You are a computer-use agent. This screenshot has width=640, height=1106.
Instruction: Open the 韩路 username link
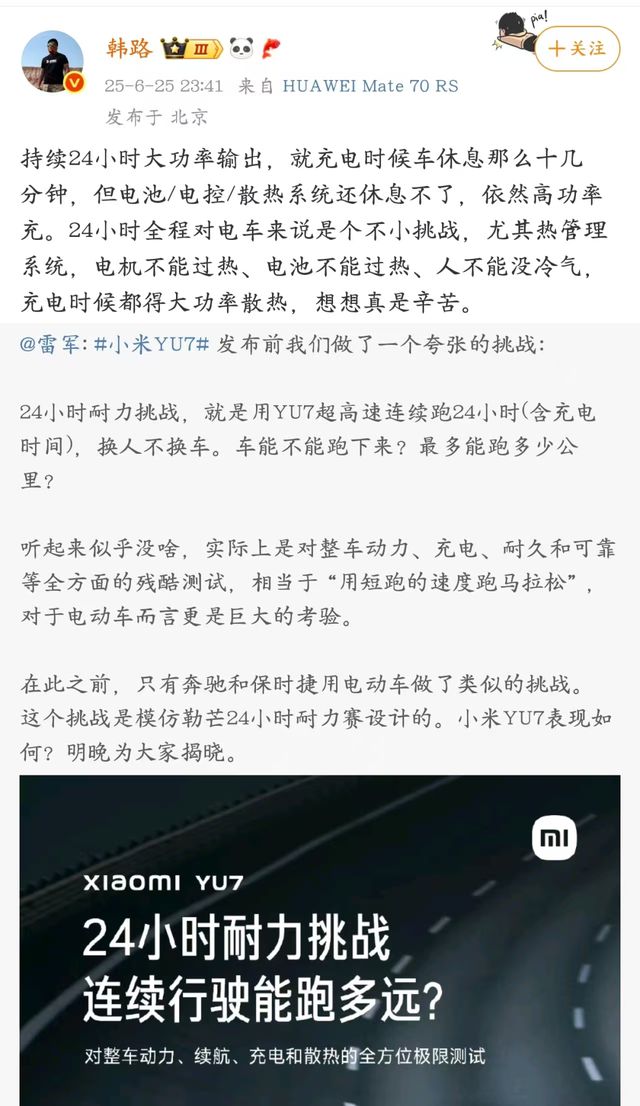pos(129,48)
